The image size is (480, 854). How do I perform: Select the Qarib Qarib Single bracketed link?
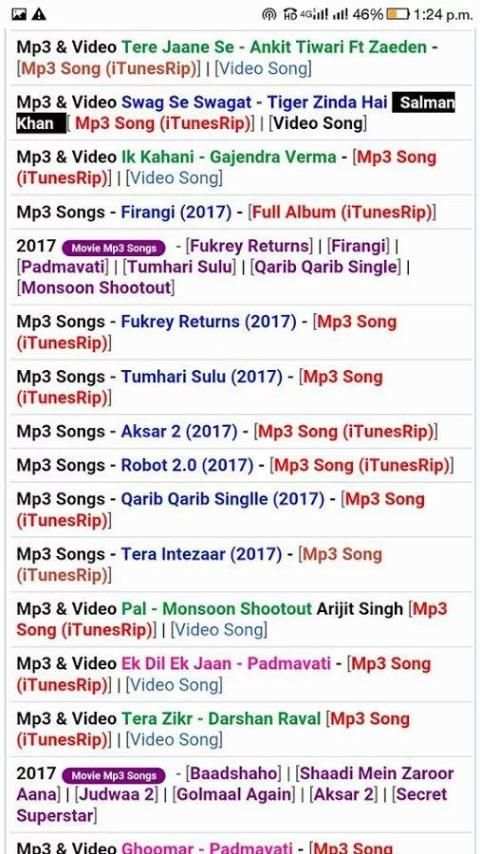click(325, 267)
